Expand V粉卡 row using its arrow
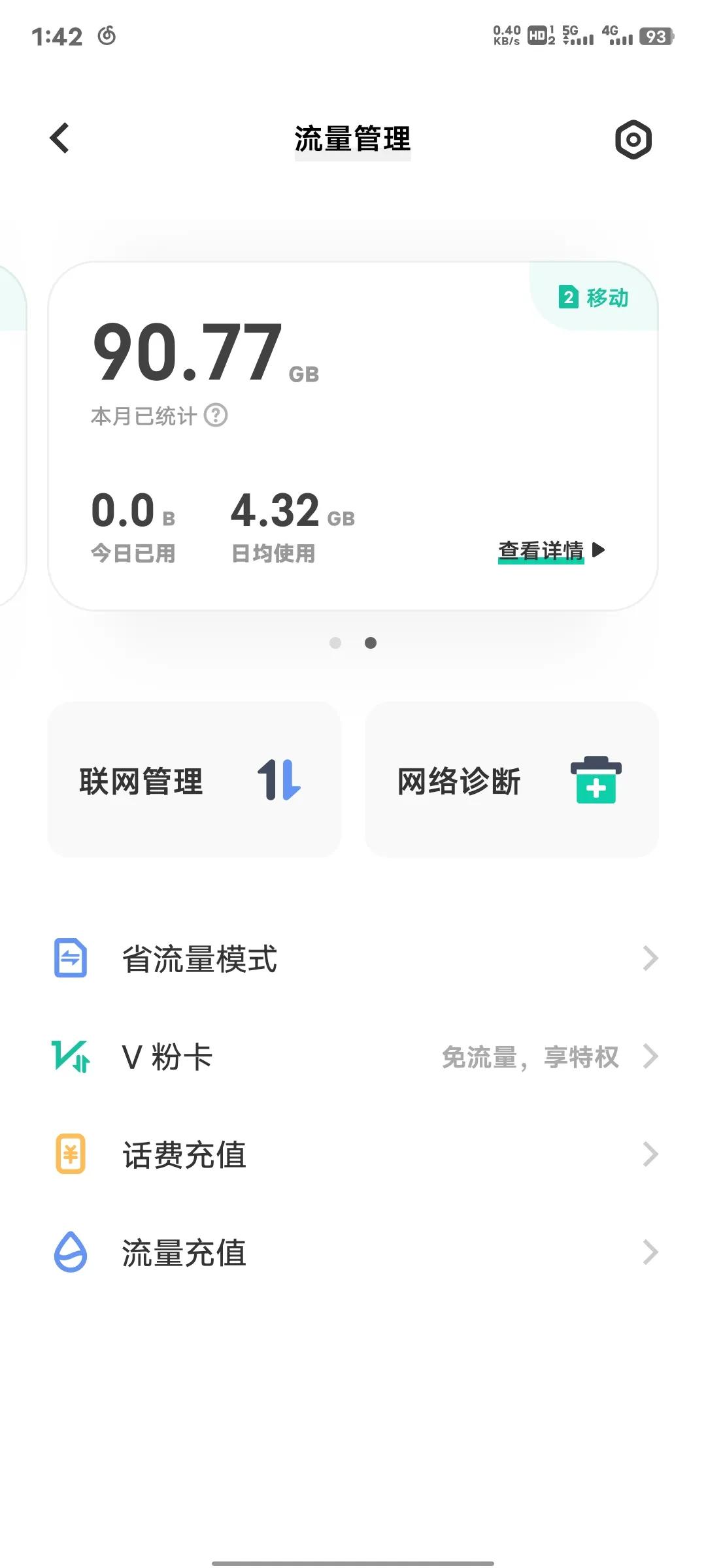 pyautogui.click(x=651, y=1056)
